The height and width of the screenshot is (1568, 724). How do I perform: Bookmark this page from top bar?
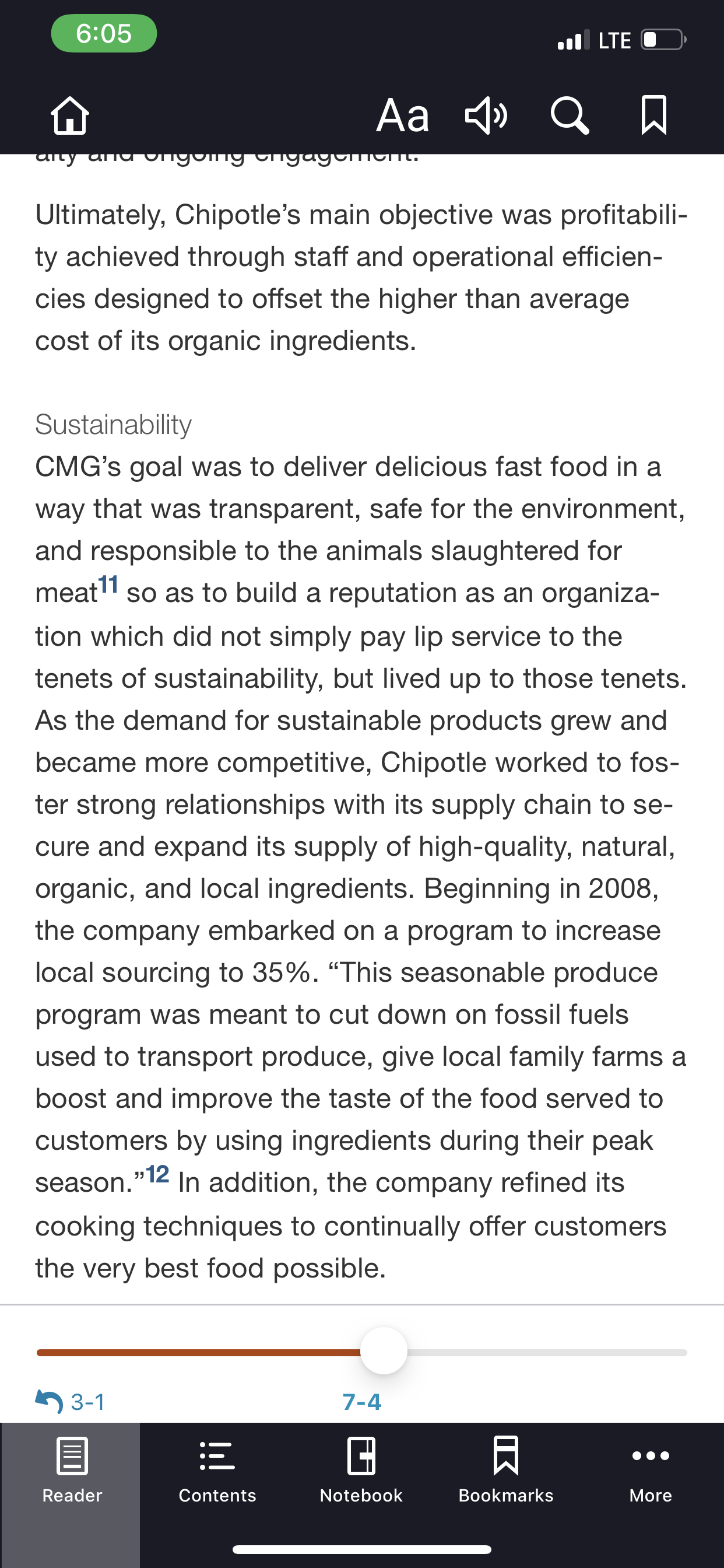click(654, 115)
